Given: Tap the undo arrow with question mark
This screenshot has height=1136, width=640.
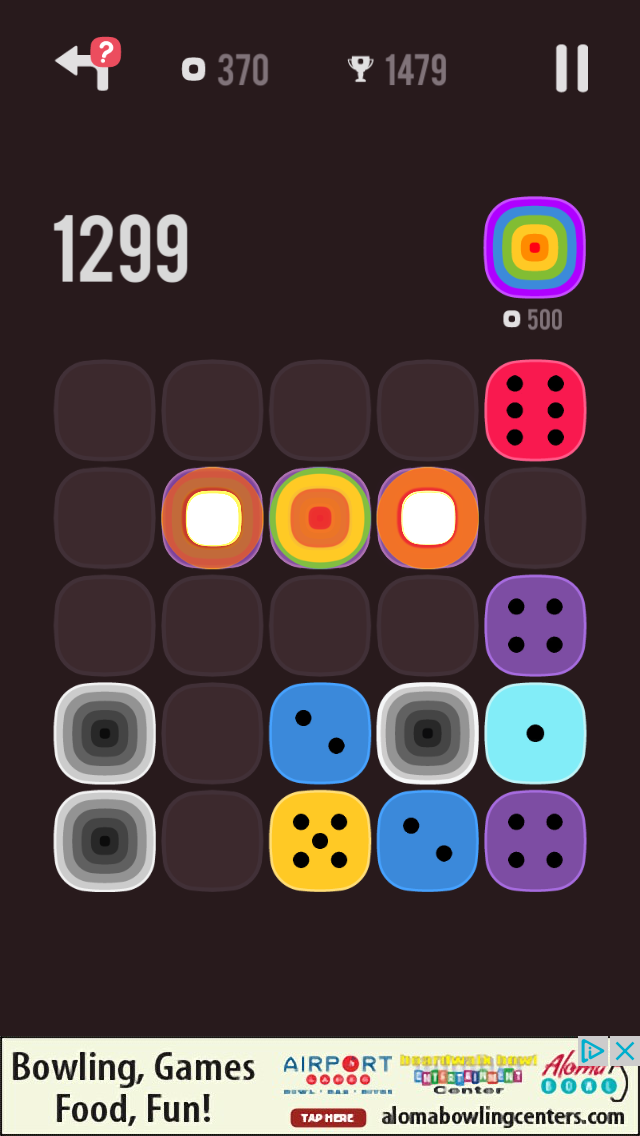Looking at the screenshot, I should point(87,66).
